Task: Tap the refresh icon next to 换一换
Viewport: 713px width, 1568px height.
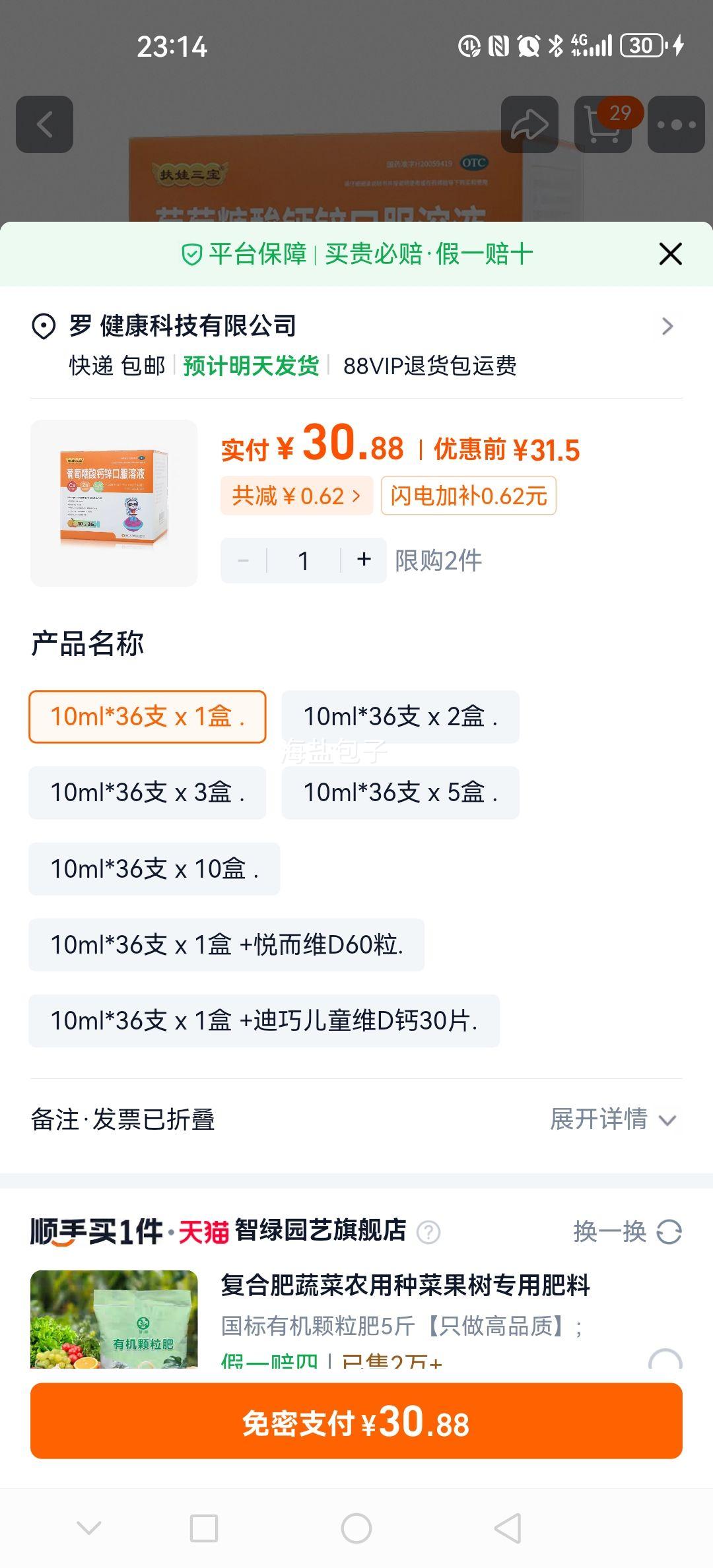Action: point(669,1233)
